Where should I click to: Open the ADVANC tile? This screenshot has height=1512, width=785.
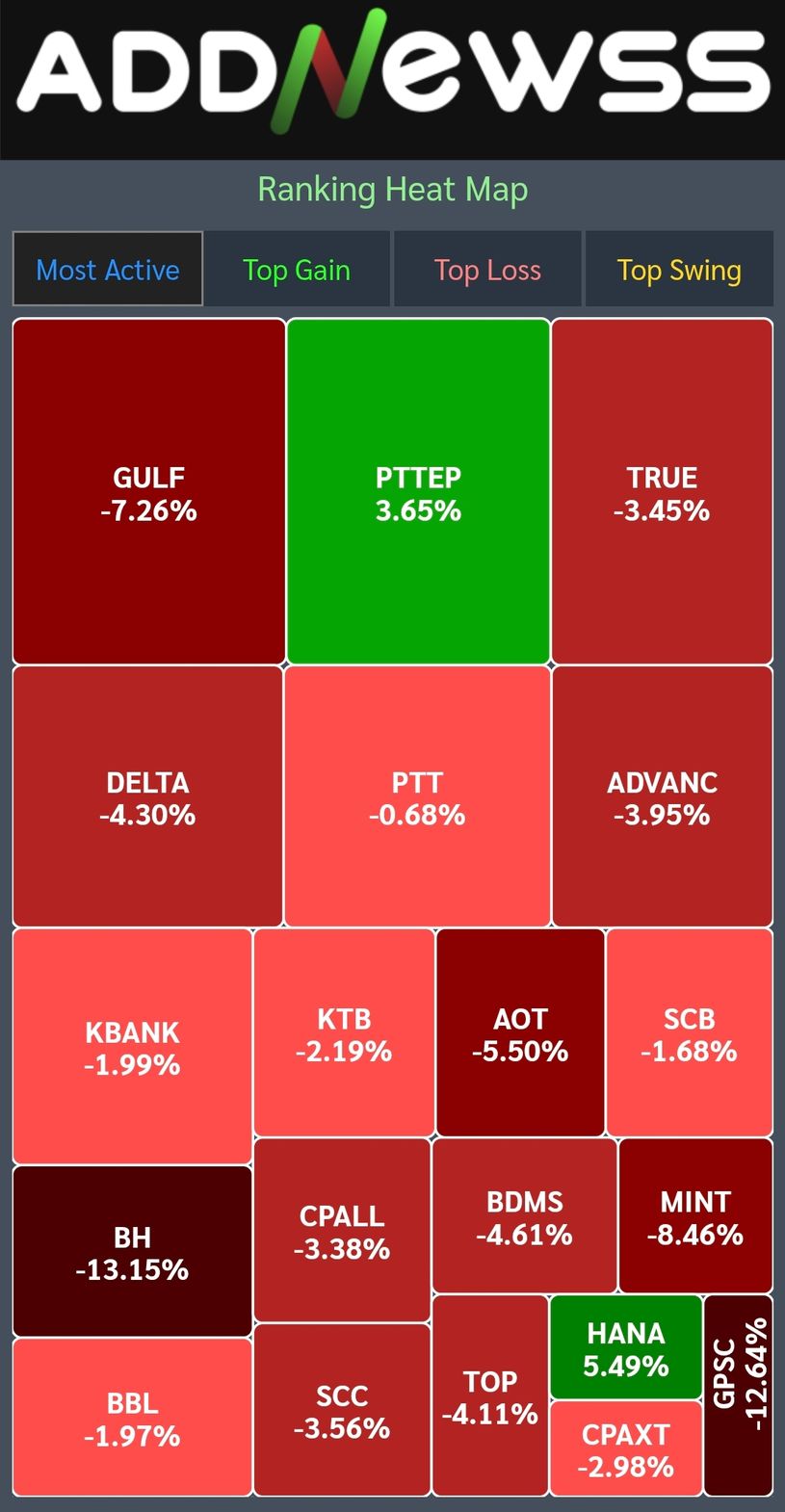coord(662,796)
